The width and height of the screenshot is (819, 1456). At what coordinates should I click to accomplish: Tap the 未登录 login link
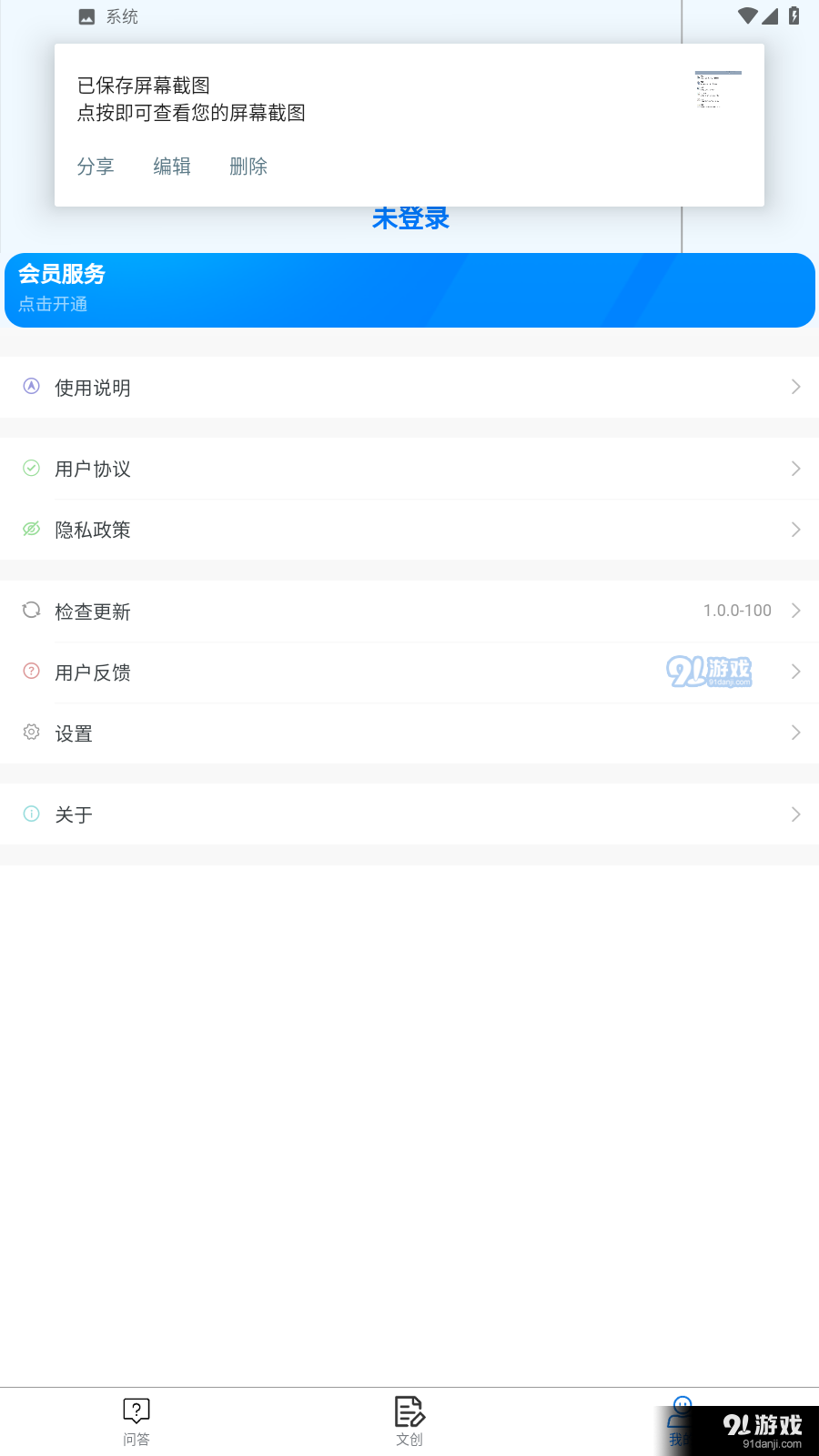(409, 218)
